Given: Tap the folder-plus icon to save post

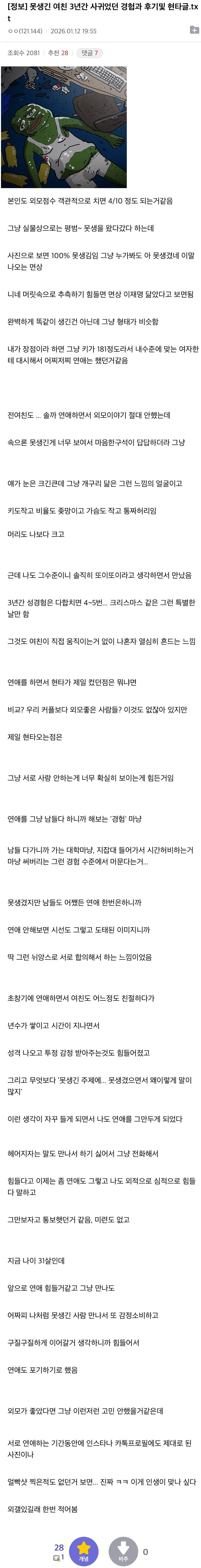Looking at the screenshot, I should point(194,30).
